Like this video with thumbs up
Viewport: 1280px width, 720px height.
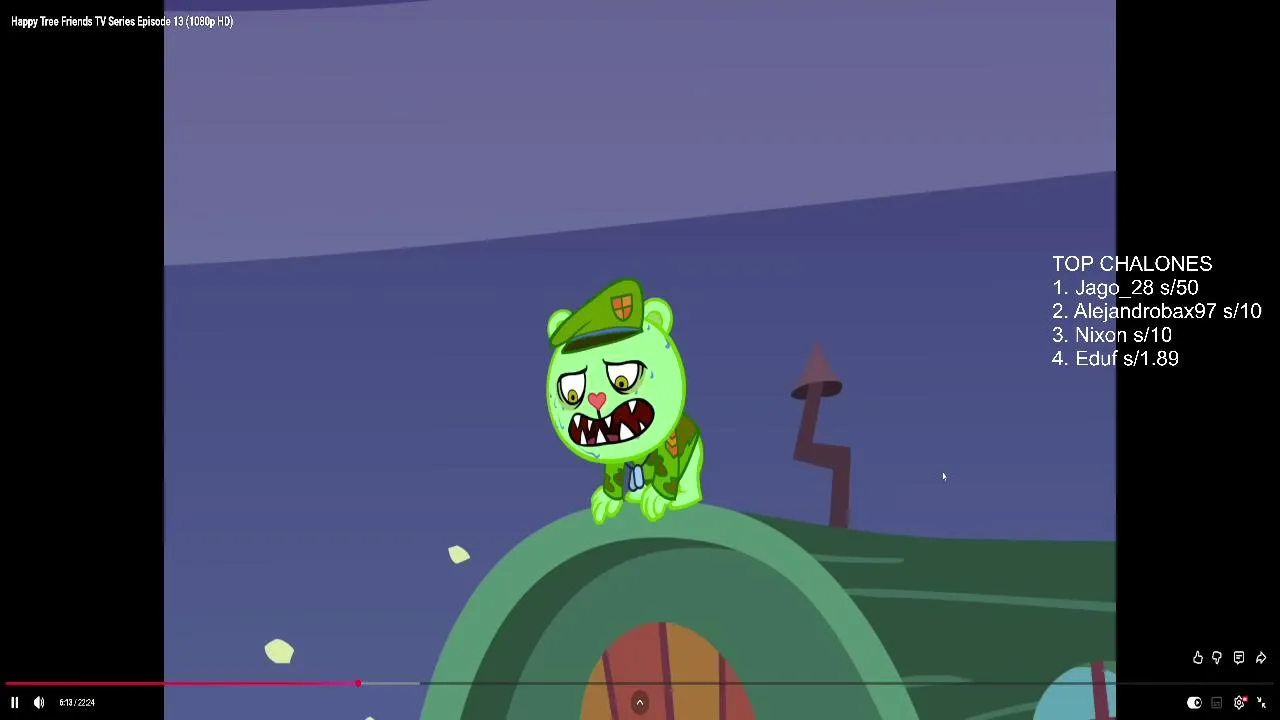(1197, 658)
